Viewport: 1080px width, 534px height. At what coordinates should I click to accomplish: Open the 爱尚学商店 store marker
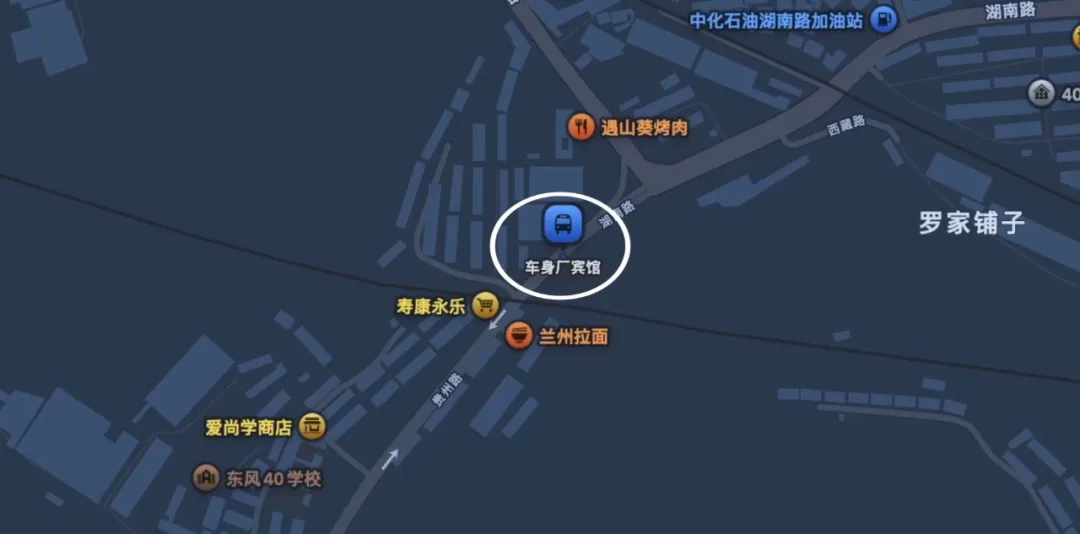point(313,427)
